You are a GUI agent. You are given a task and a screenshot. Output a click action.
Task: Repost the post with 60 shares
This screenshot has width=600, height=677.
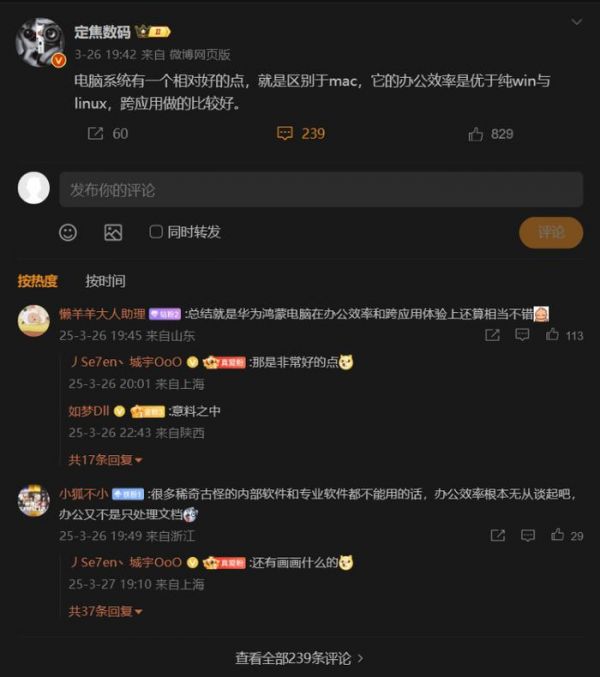pyautogui.click(x=96, y=133)
